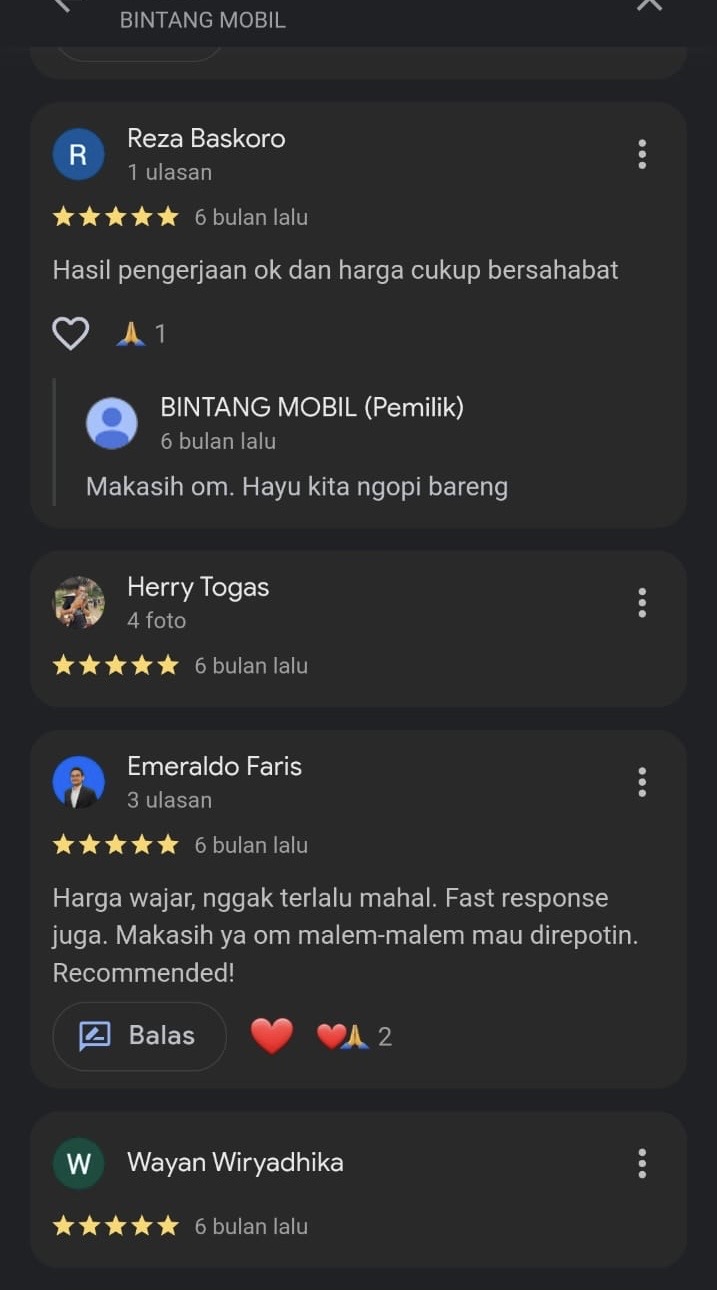Image resolution: width=717 pixels, height=1290 pixels.
Task: Like Reza Baskoro's review with the heart
Action: click(x=71, y=333)
